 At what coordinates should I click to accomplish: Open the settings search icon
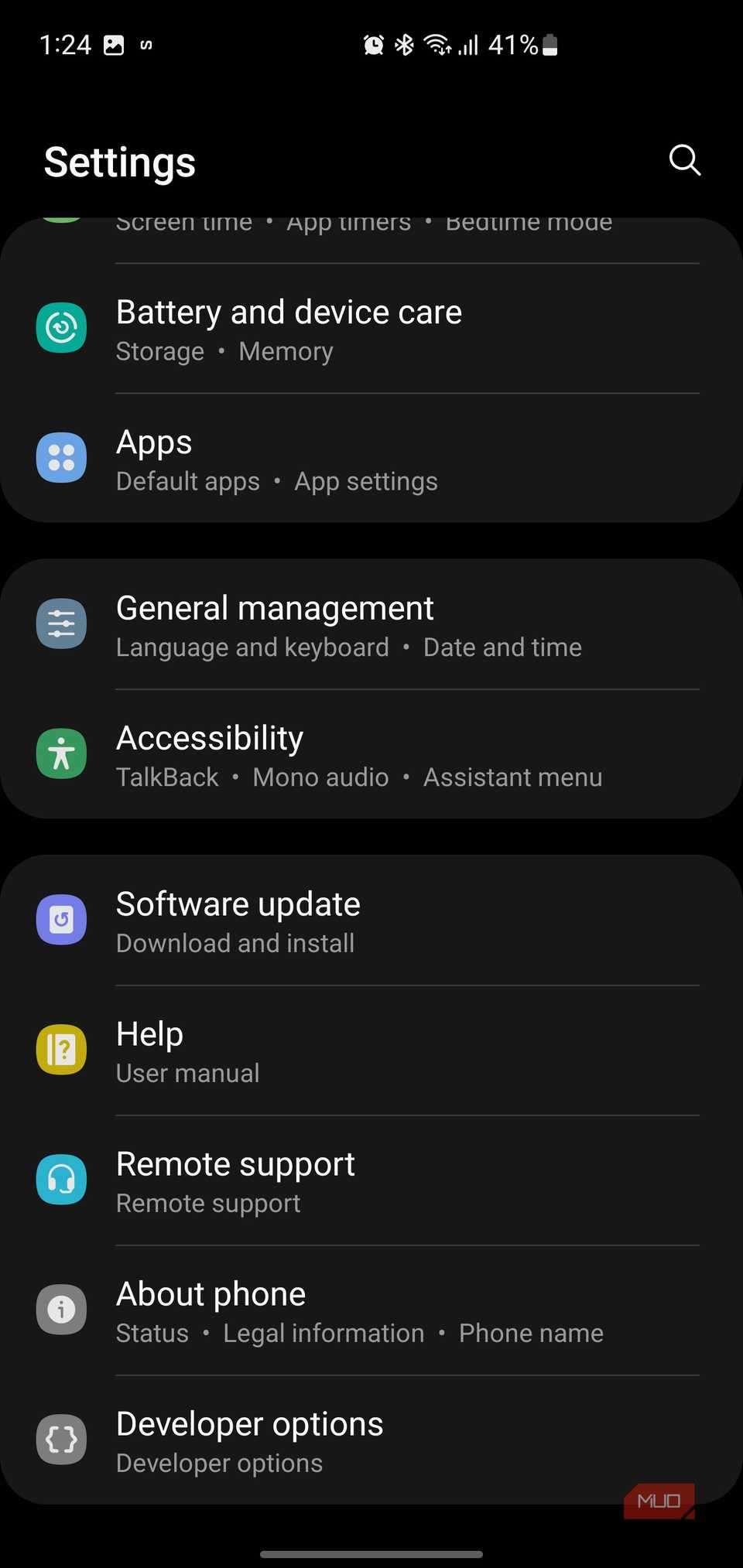coord(684,160)
